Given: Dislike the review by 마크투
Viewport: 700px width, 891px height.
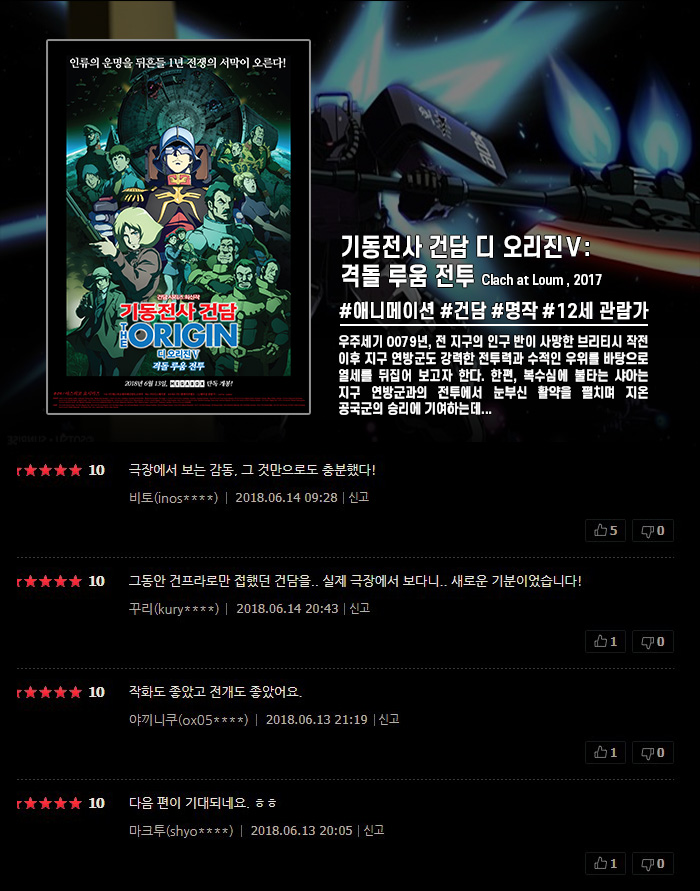Looking at the screenshot, I should [652, 863].
